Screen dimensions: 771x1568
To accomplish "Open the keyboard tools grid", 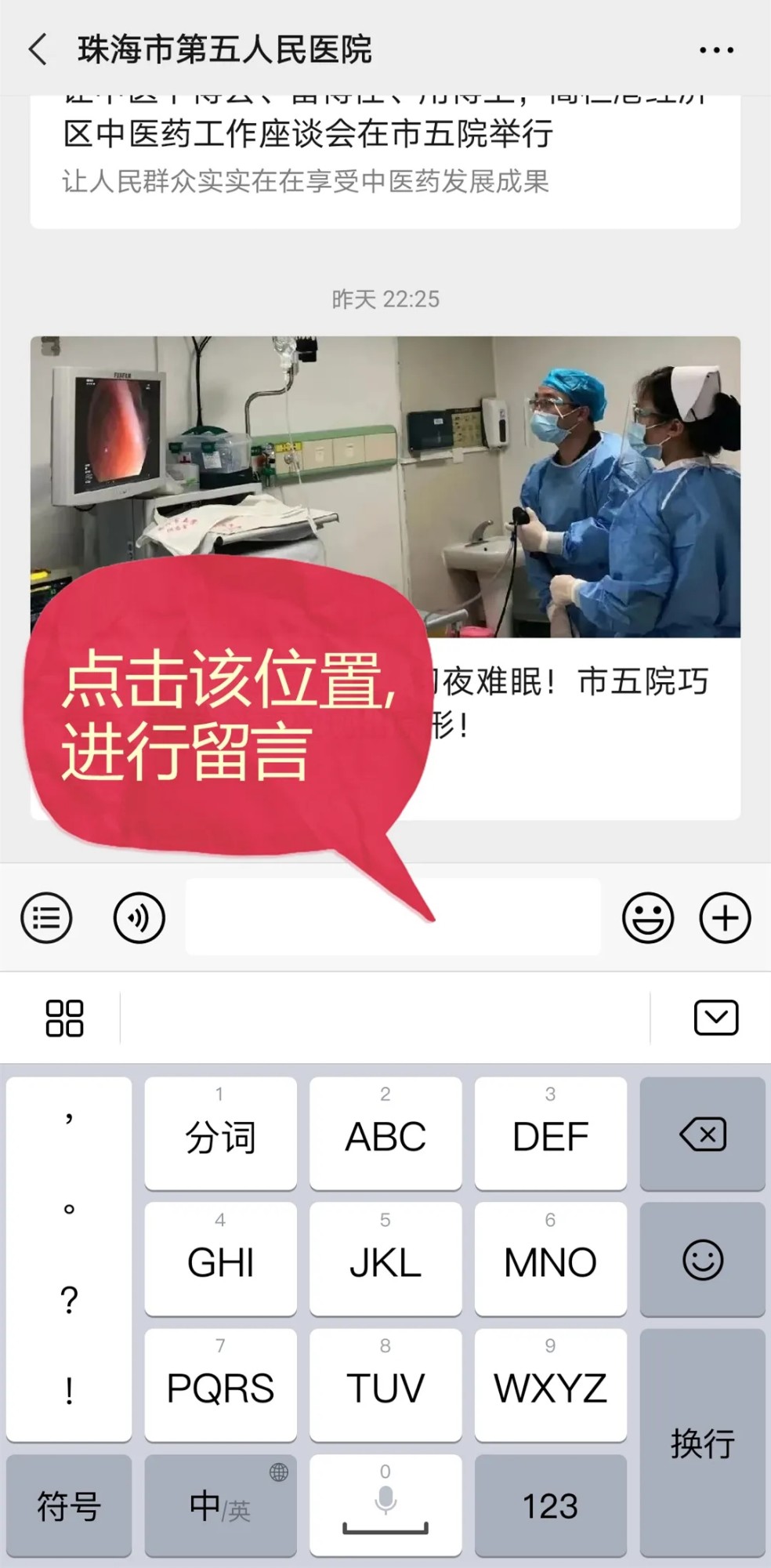I will (64, 1018).
